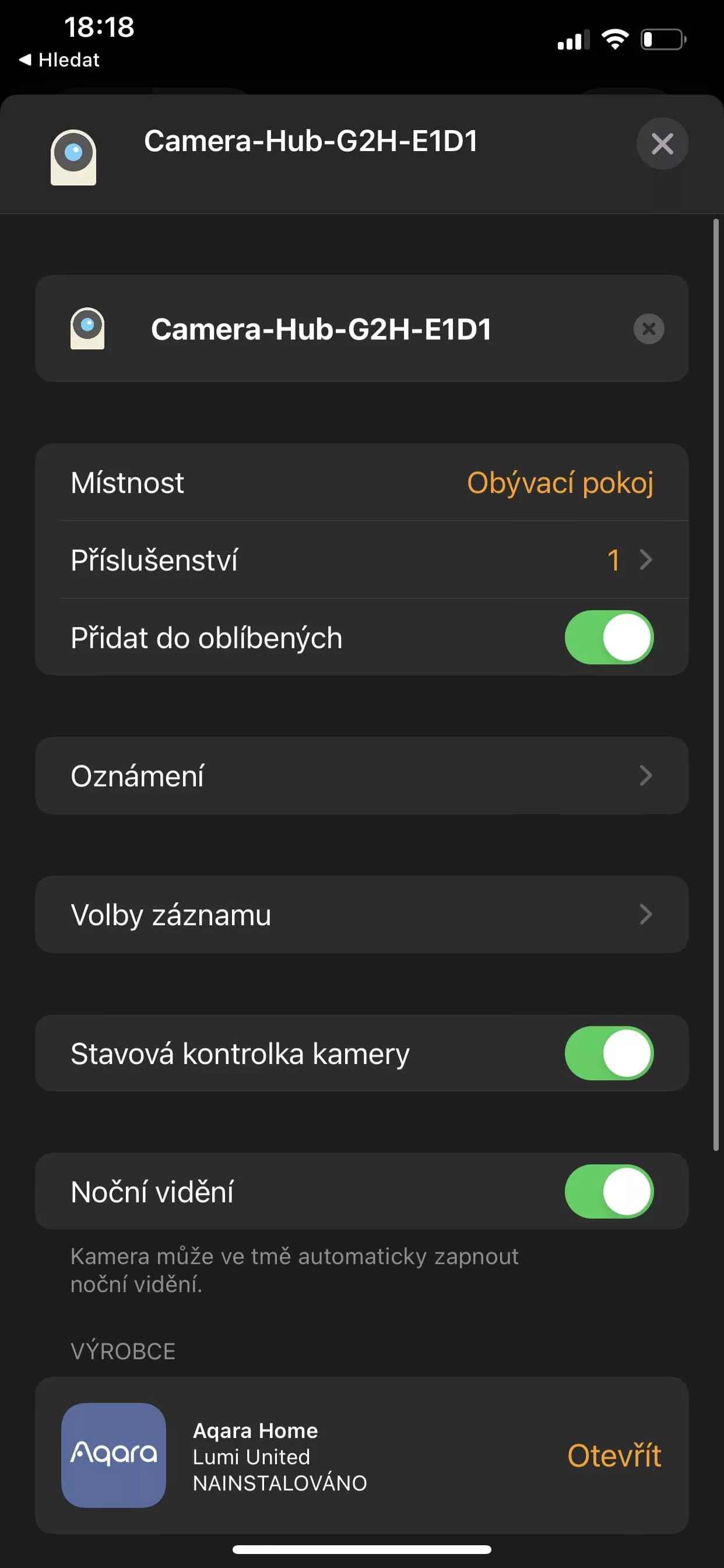Image resolution: width=724 pixels, height=1568 pixels.
Task: Close the Camera-Hub-G2H-E1D1 settings sheet
Action: coord(662,143)
